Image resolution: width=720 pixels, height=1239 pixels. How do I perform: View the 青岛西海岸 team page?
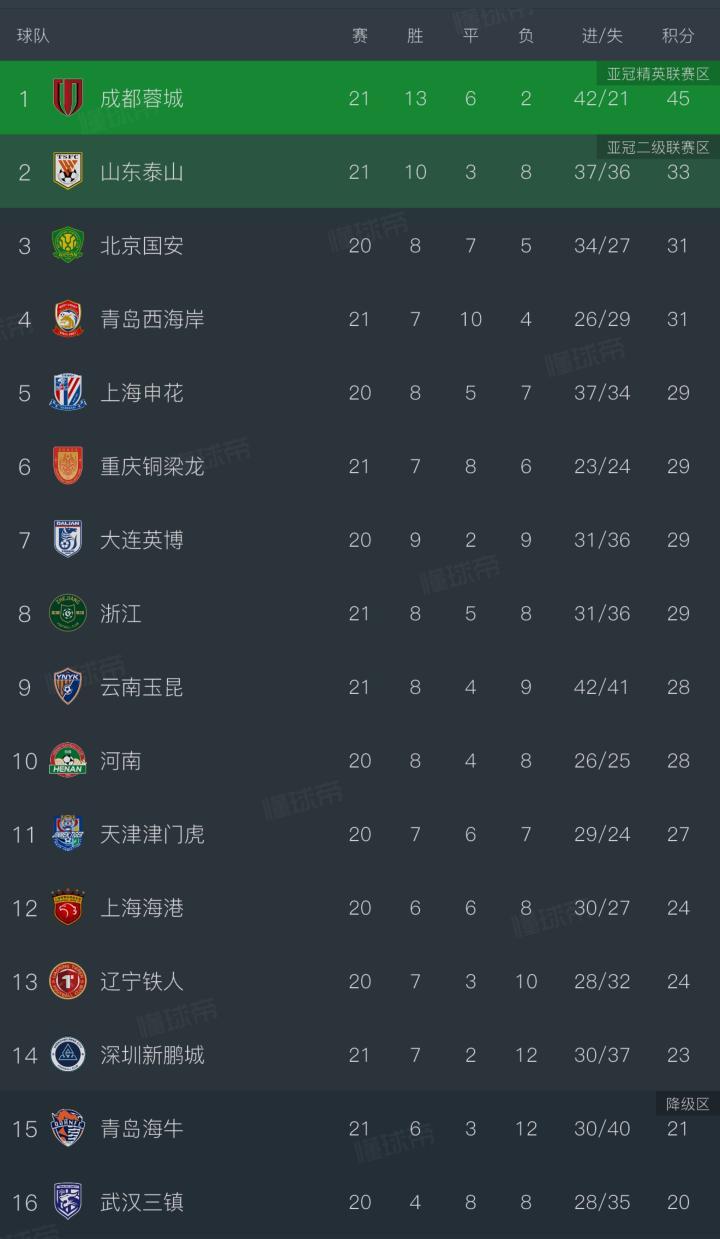click(360, 319)
